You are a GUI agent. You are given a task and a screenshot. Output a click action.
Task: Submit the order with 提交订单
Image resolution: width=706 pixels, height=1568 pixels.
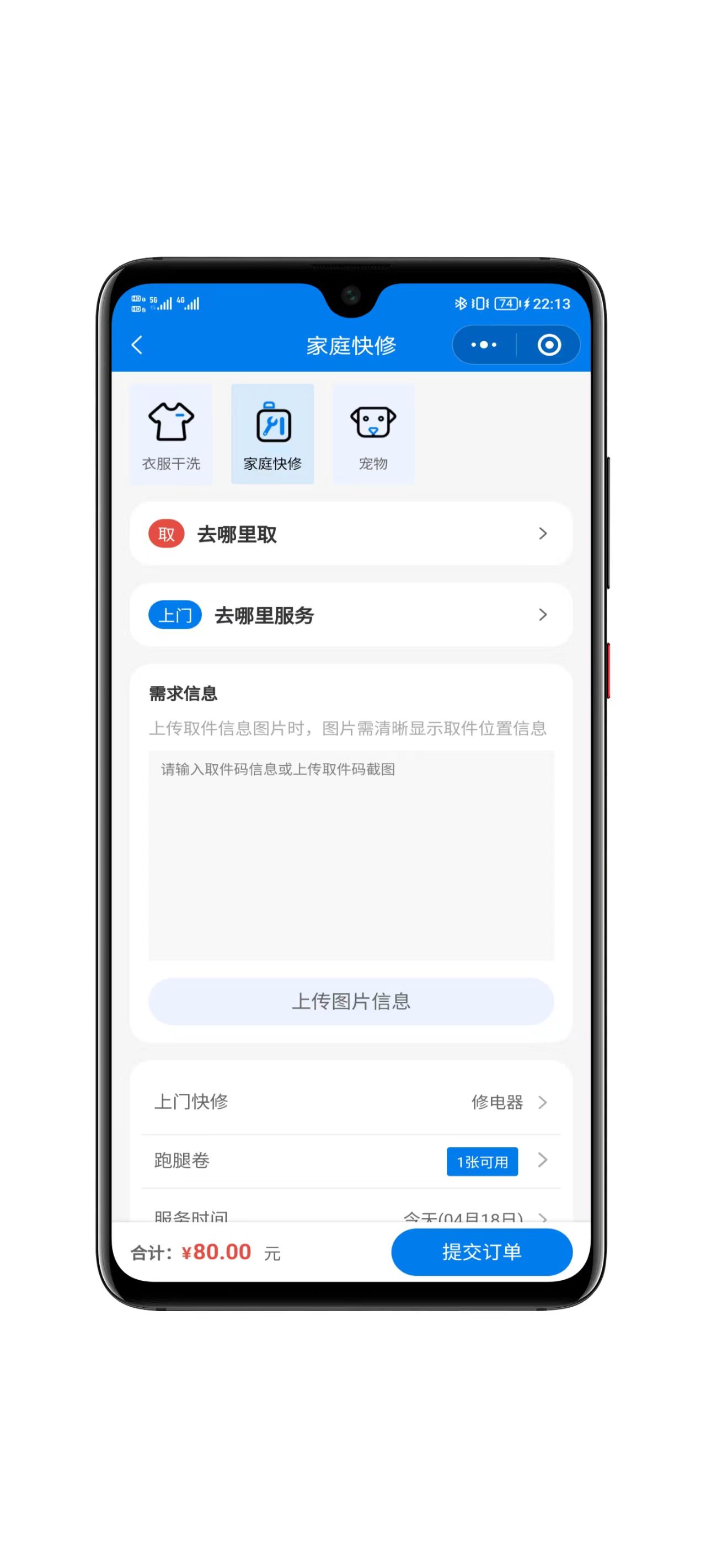[x=481, y=1252]
